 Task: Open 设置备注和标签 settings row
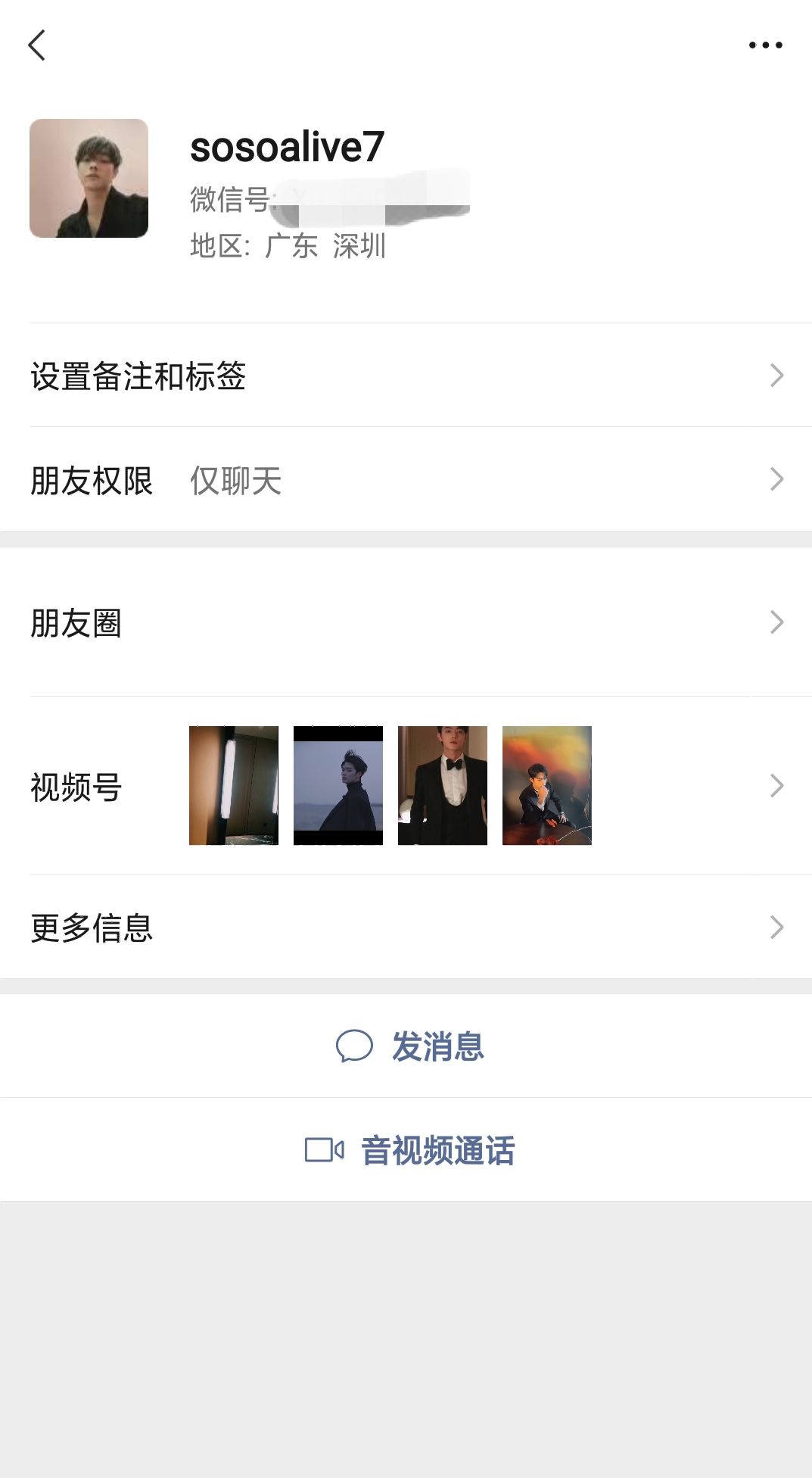[406, 376]
